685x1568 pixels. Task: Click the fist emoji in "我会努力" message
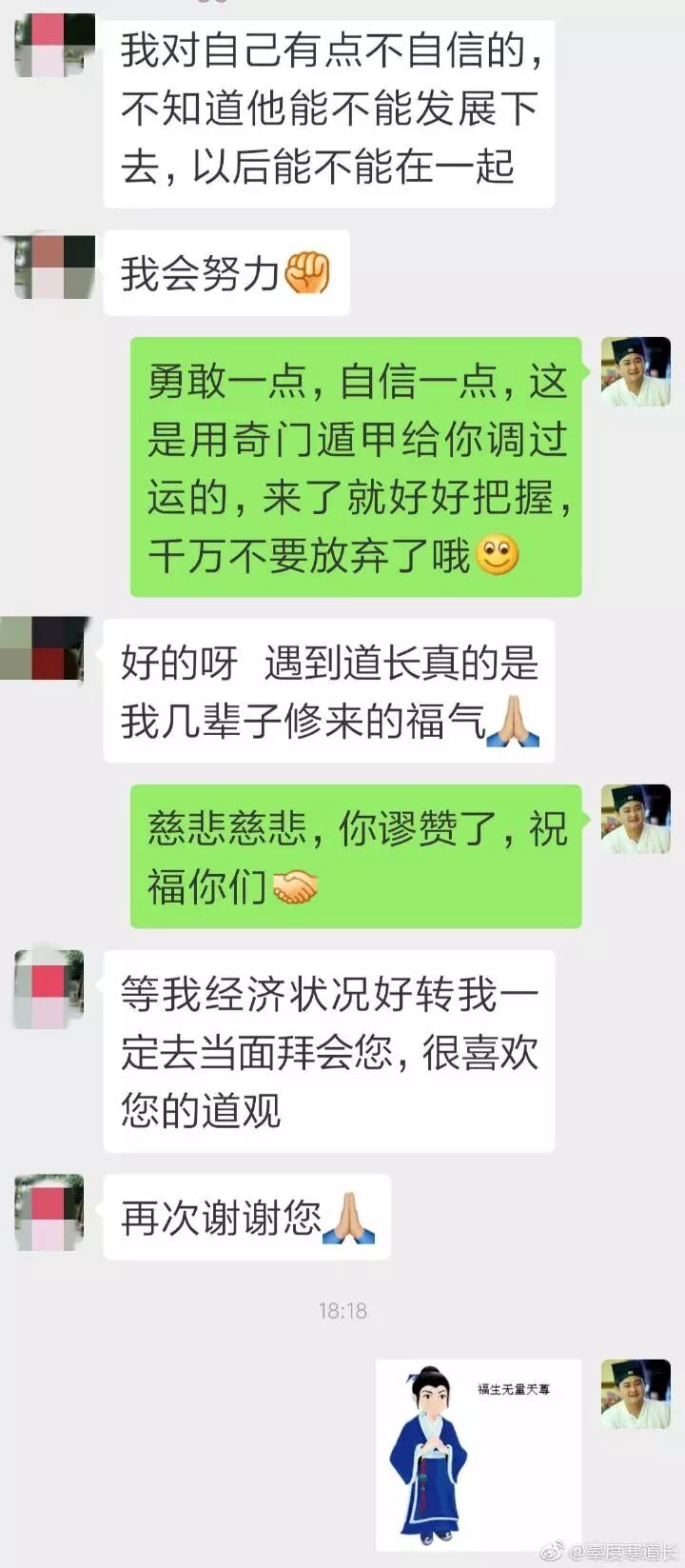tap(309, 273)
